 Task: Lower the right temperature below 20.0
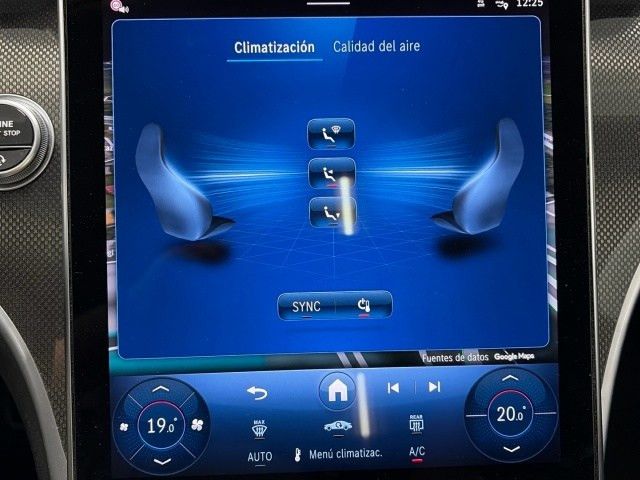(510, 449)
